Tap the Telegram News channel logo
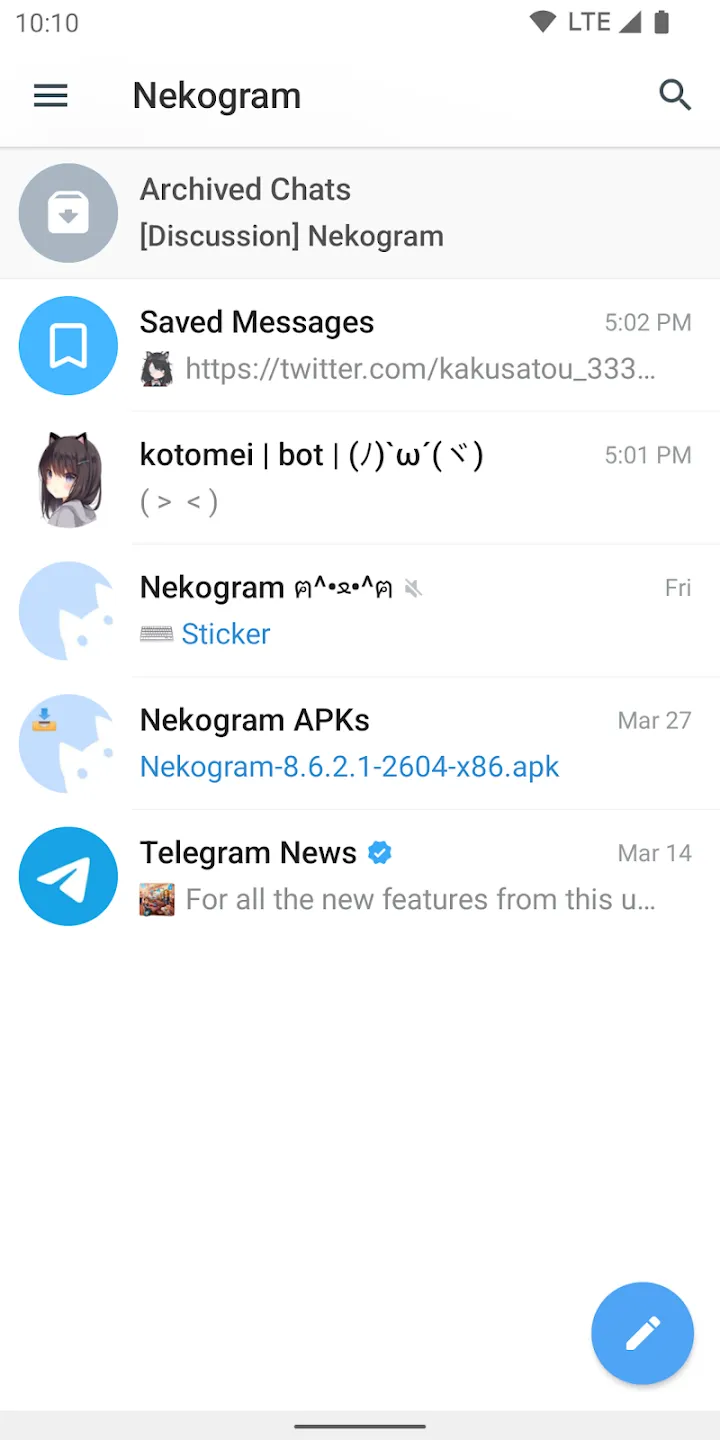The height and width of the screenshot is (1440, 720). [68, 876]
